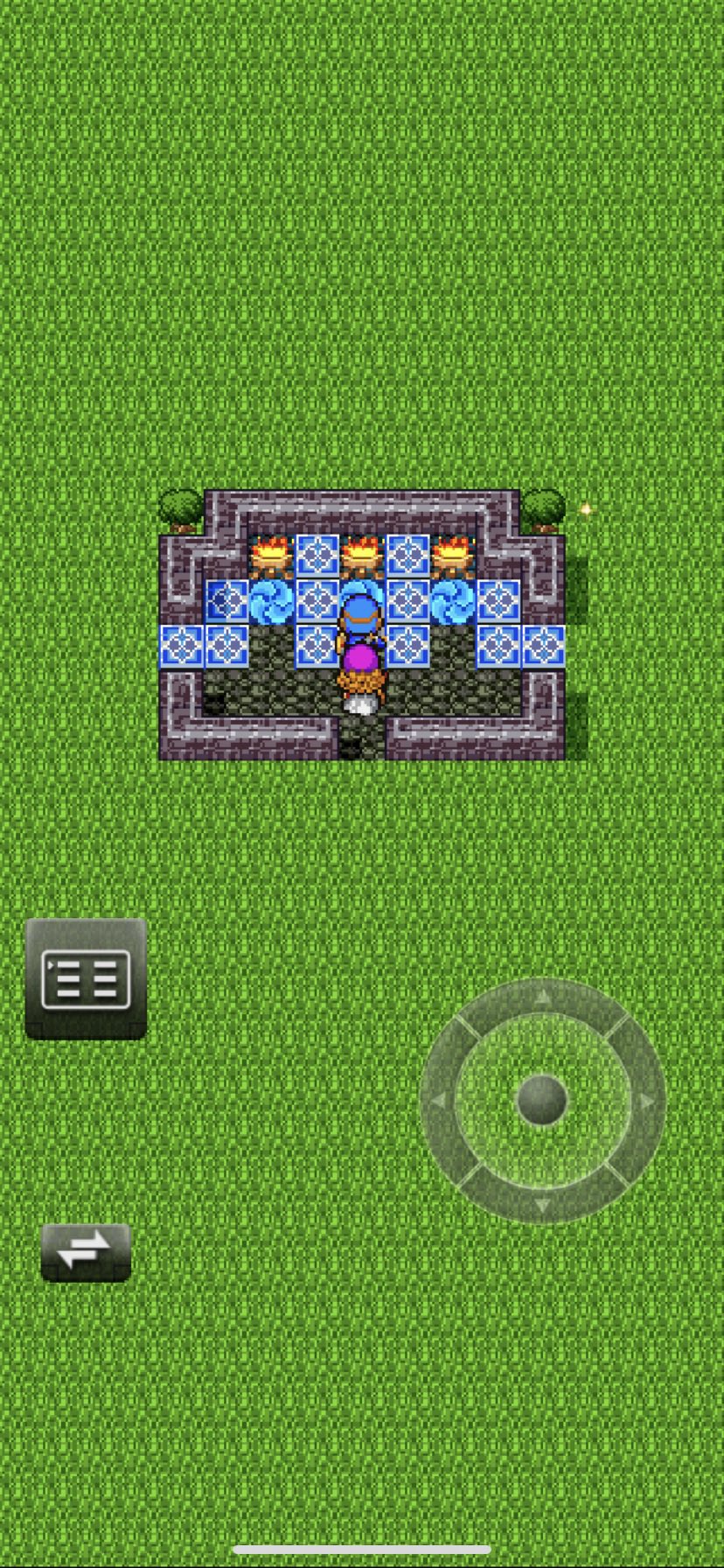Tap the right arrow on the virtual joystick
Viewport: 724px width, 1568px height.
[x=646, y=1101]
